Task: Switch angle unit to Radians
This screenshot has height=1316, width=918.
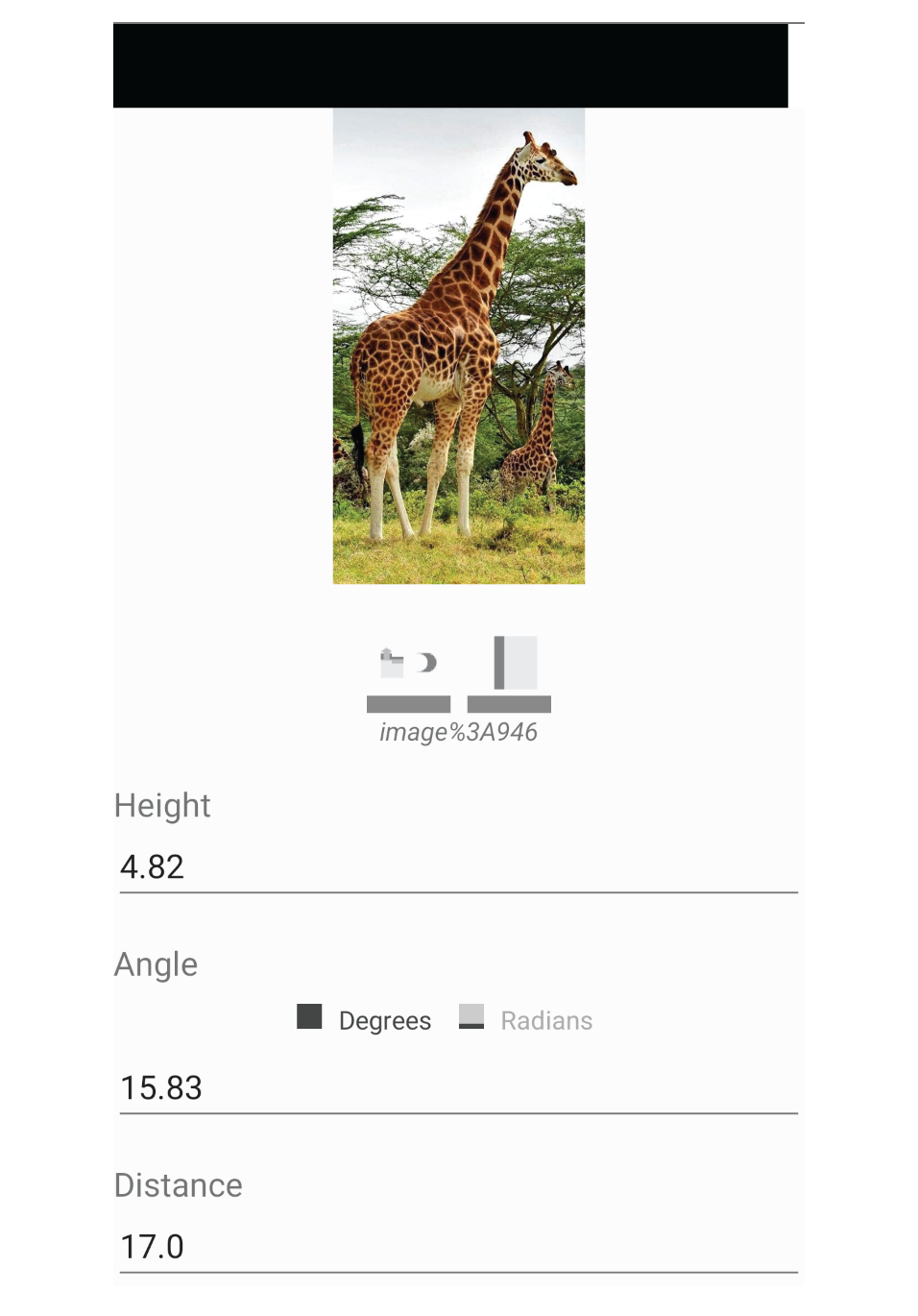Action: [471, 1017]
